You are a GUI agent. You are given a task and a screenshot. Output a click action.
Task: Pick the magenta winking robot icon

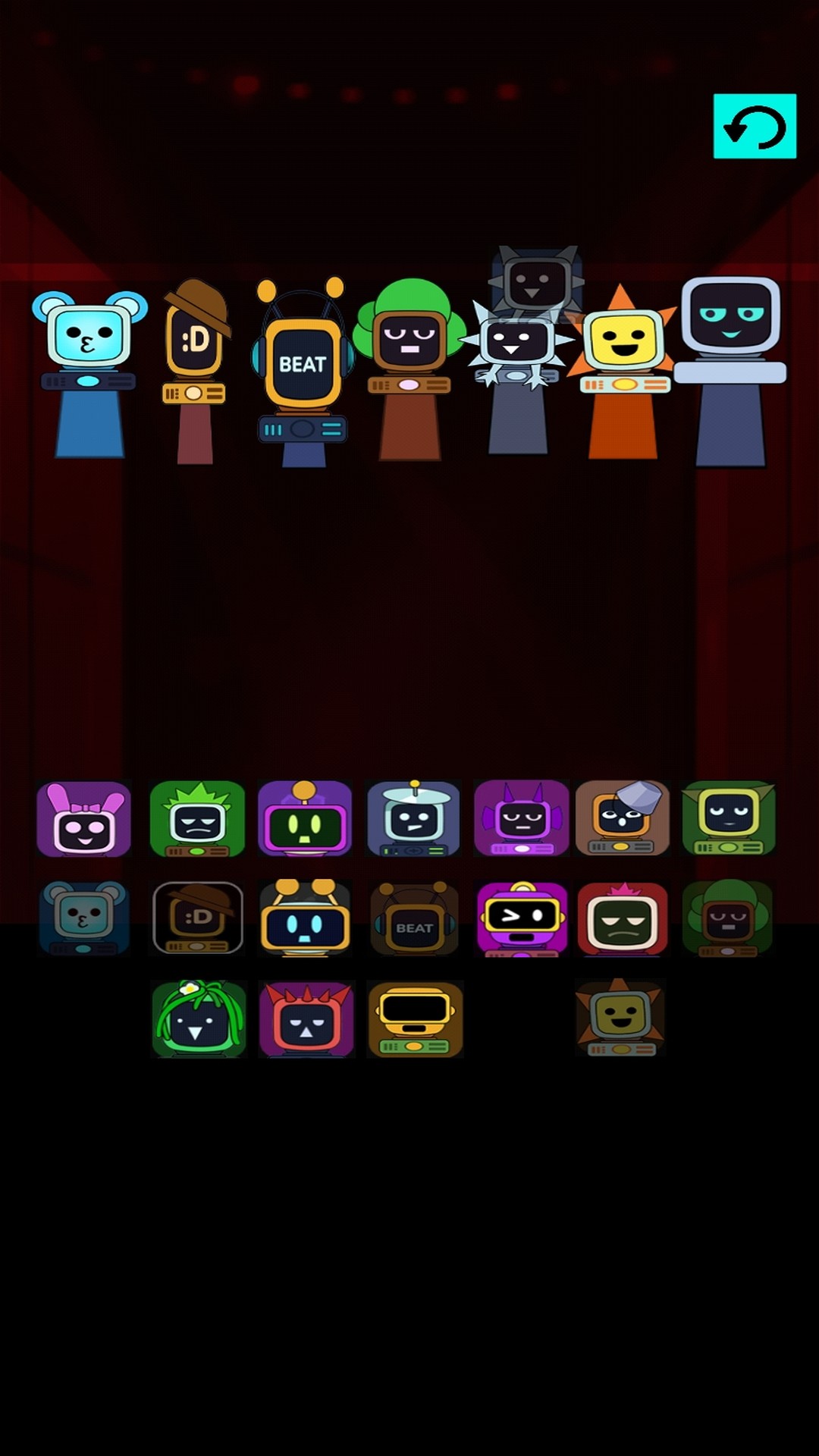521,919
